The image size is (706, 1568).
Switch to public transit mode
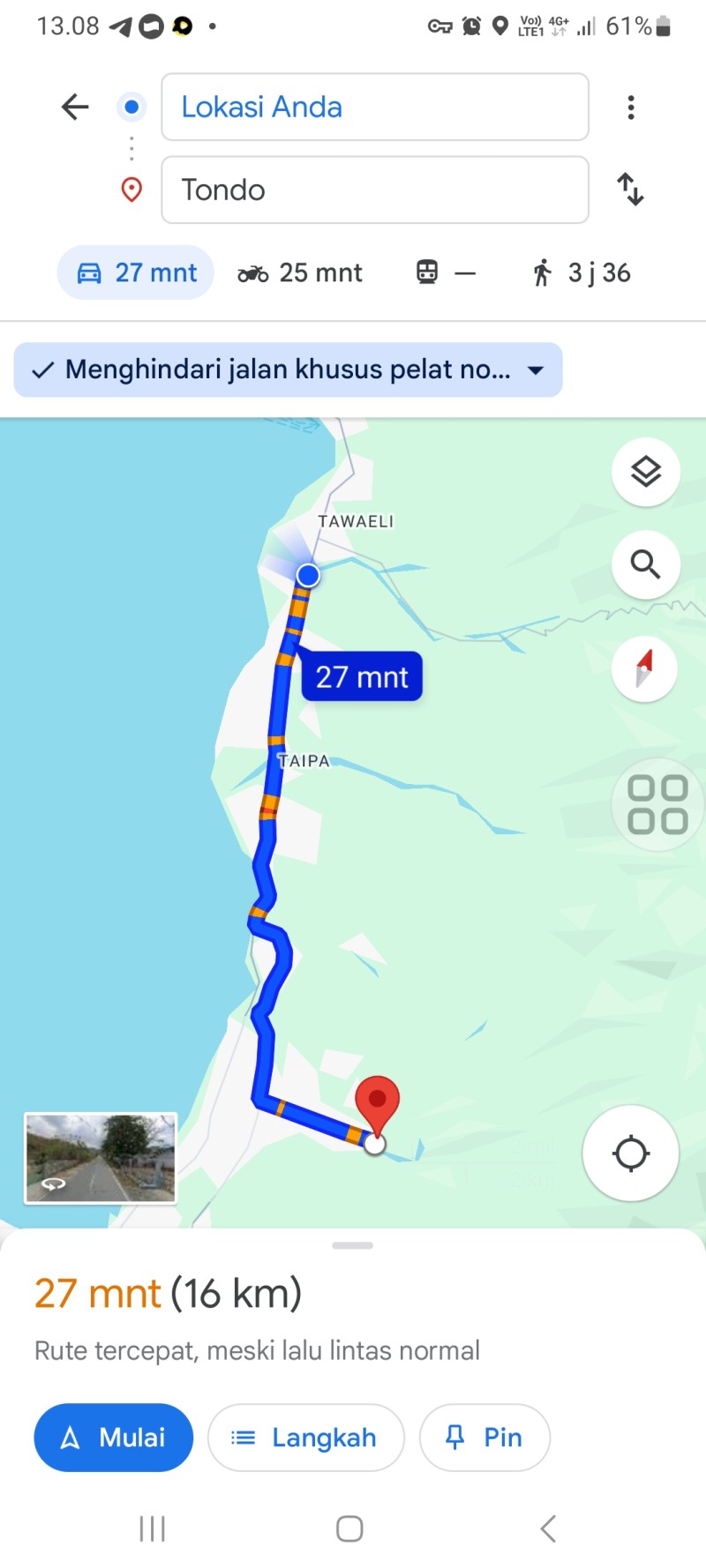(446, 273)
